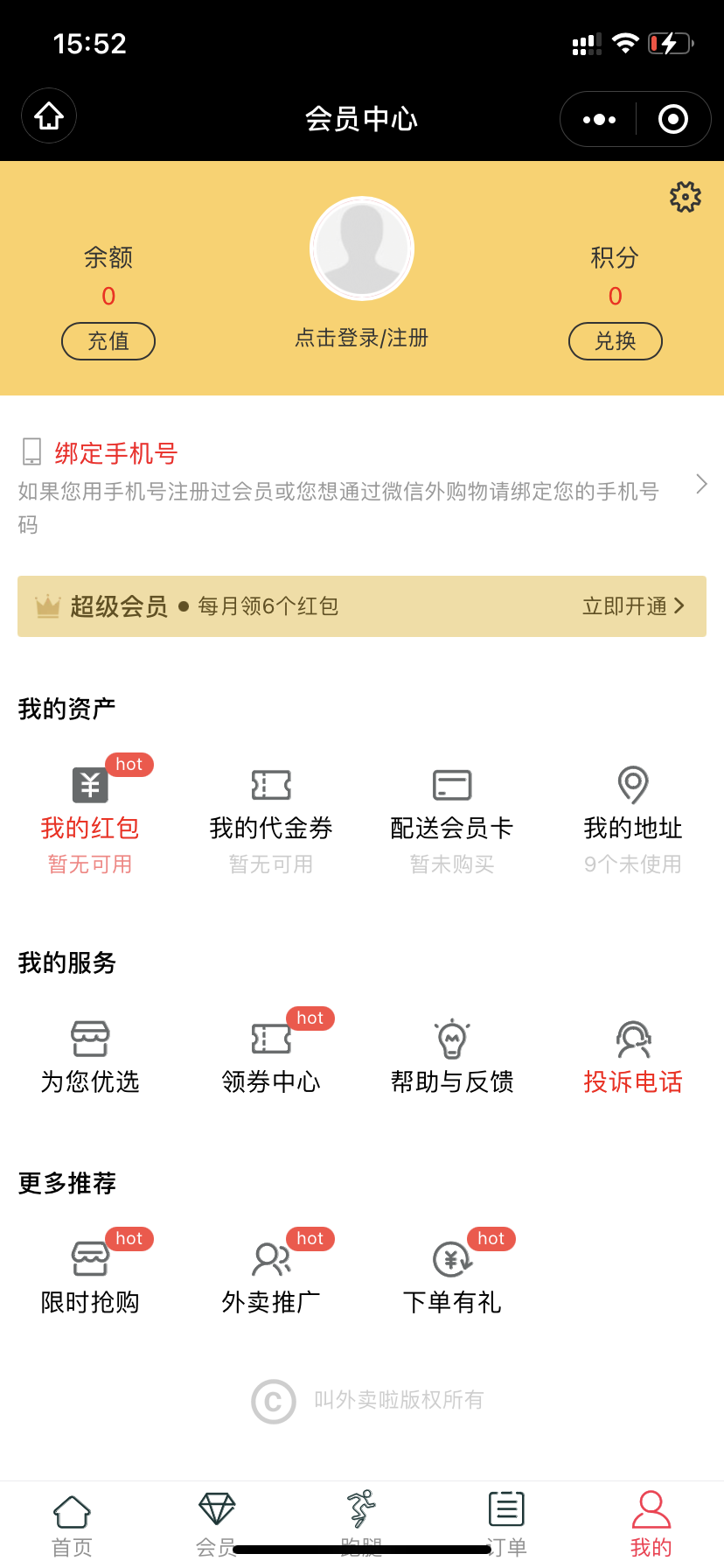The width and height of the screenshot is (724, 1568).
Task: Open the settings gear icon
Action: [x=686, y=197]
